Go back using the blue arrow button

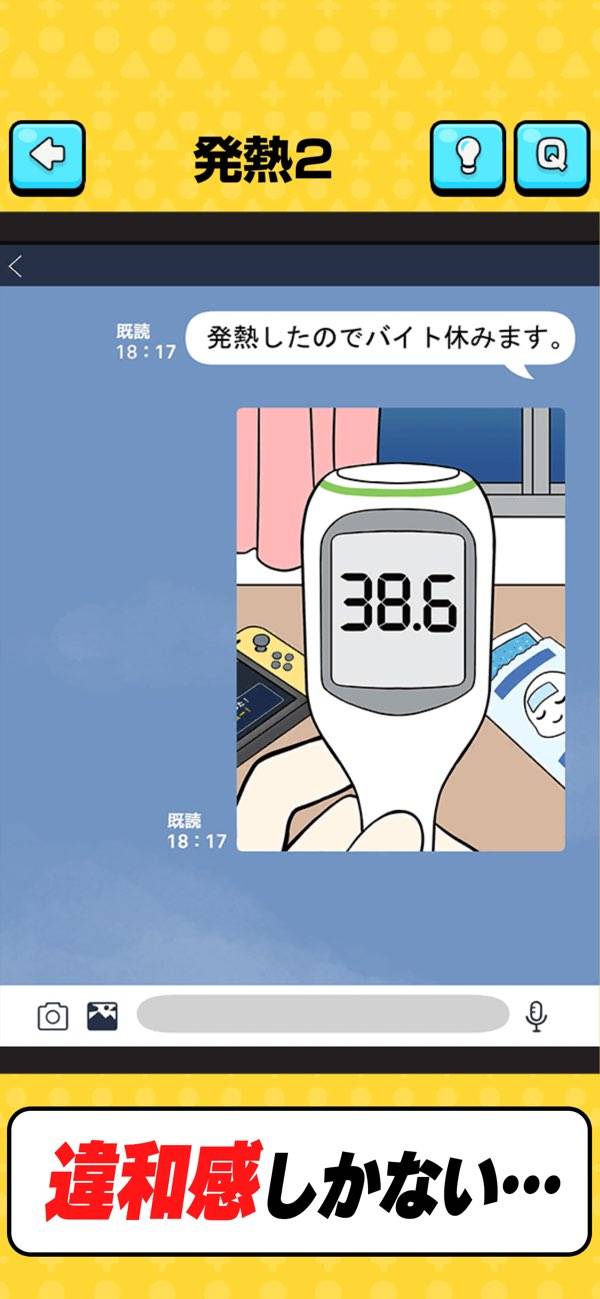(47, 157)
